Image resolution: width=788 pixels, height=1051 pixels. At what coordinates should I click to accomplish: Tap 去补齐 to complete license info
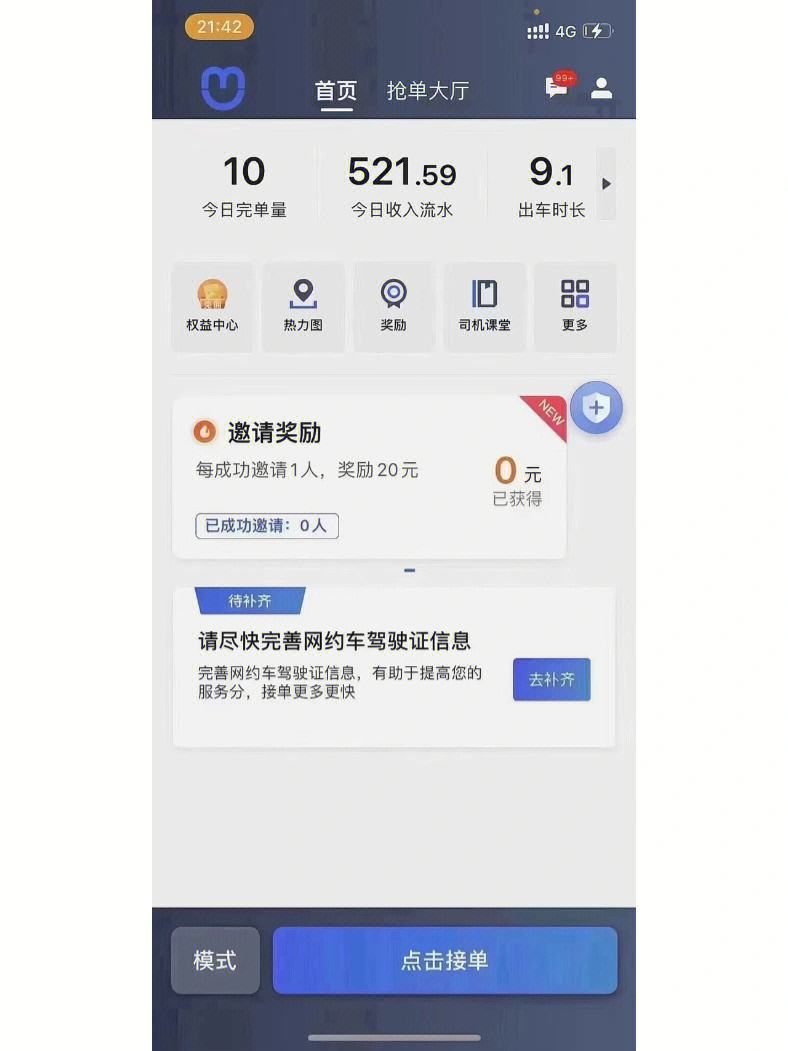(551, 680)
